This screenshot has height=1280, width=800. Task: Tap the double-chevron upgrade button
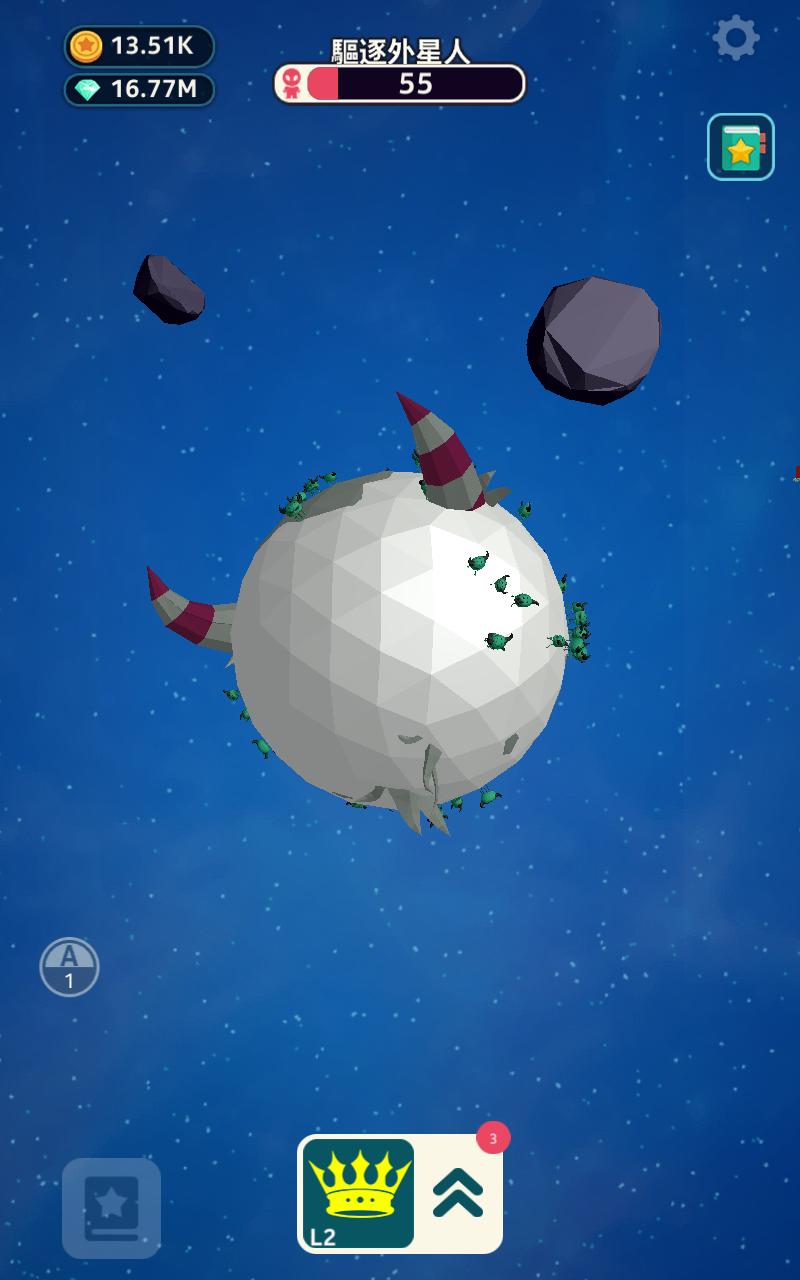[458, 1193]
